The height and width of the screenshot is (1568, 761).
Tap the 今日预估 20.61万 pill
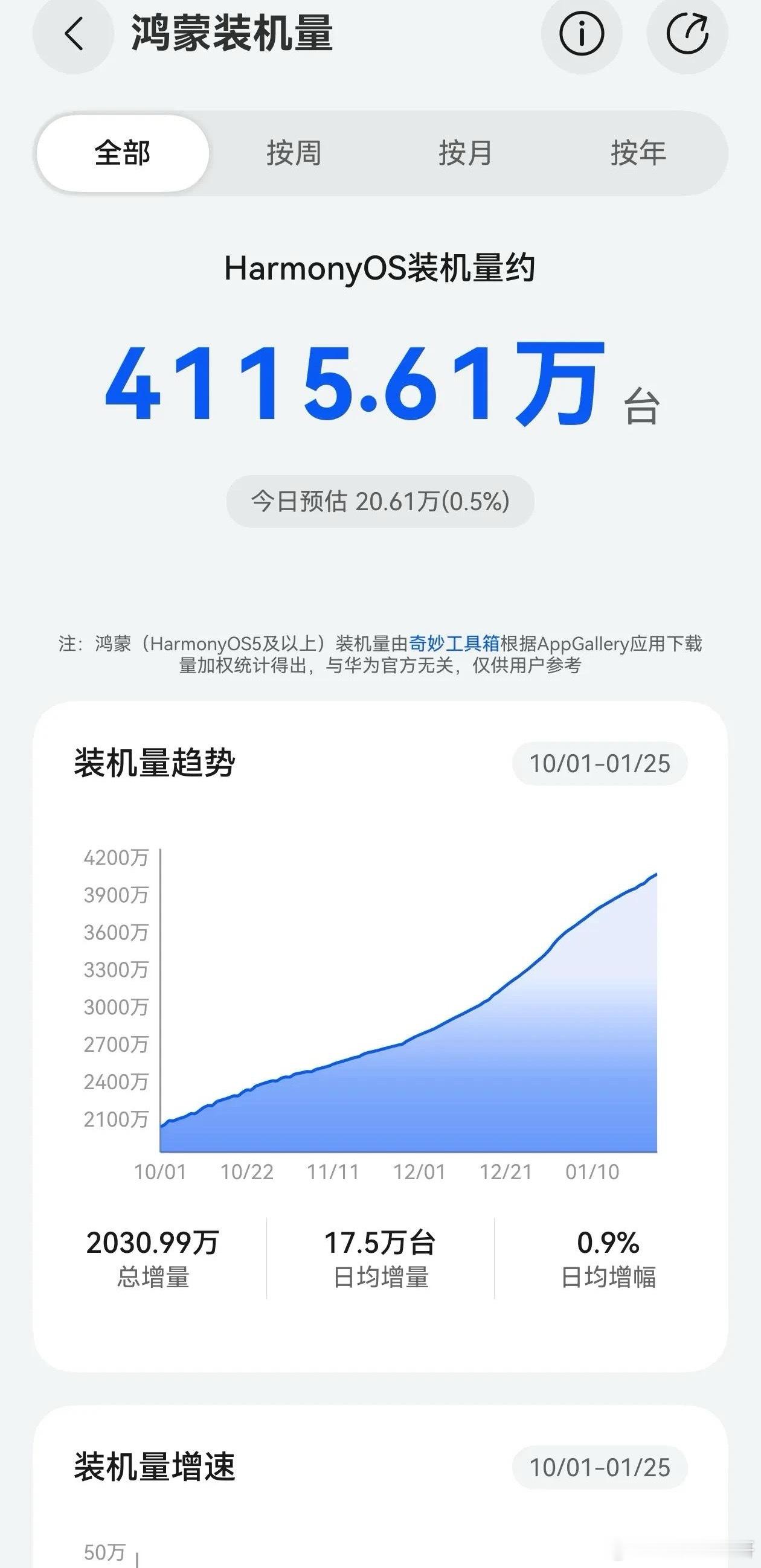pos(380,501)
